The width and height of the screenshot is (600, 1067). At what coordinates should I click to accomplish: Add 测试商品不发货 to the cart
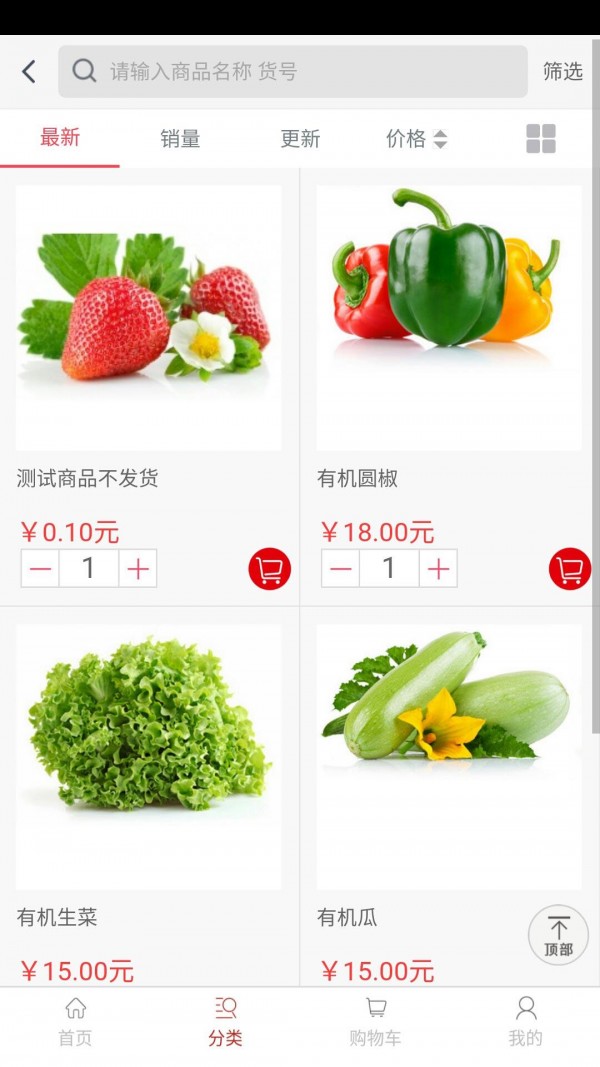coord(269,569)
